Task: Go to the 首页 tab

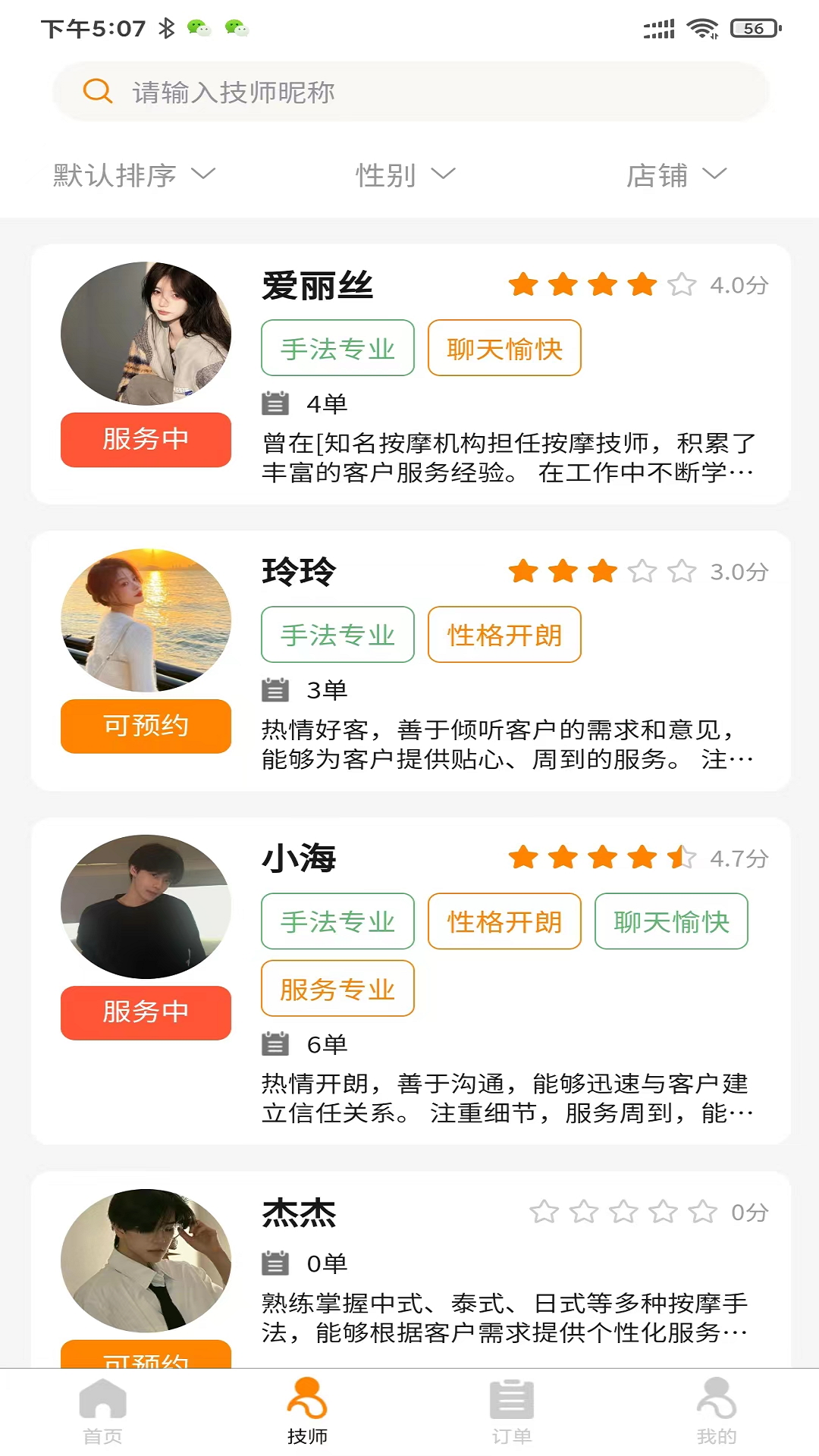Action: [102, 1410]
